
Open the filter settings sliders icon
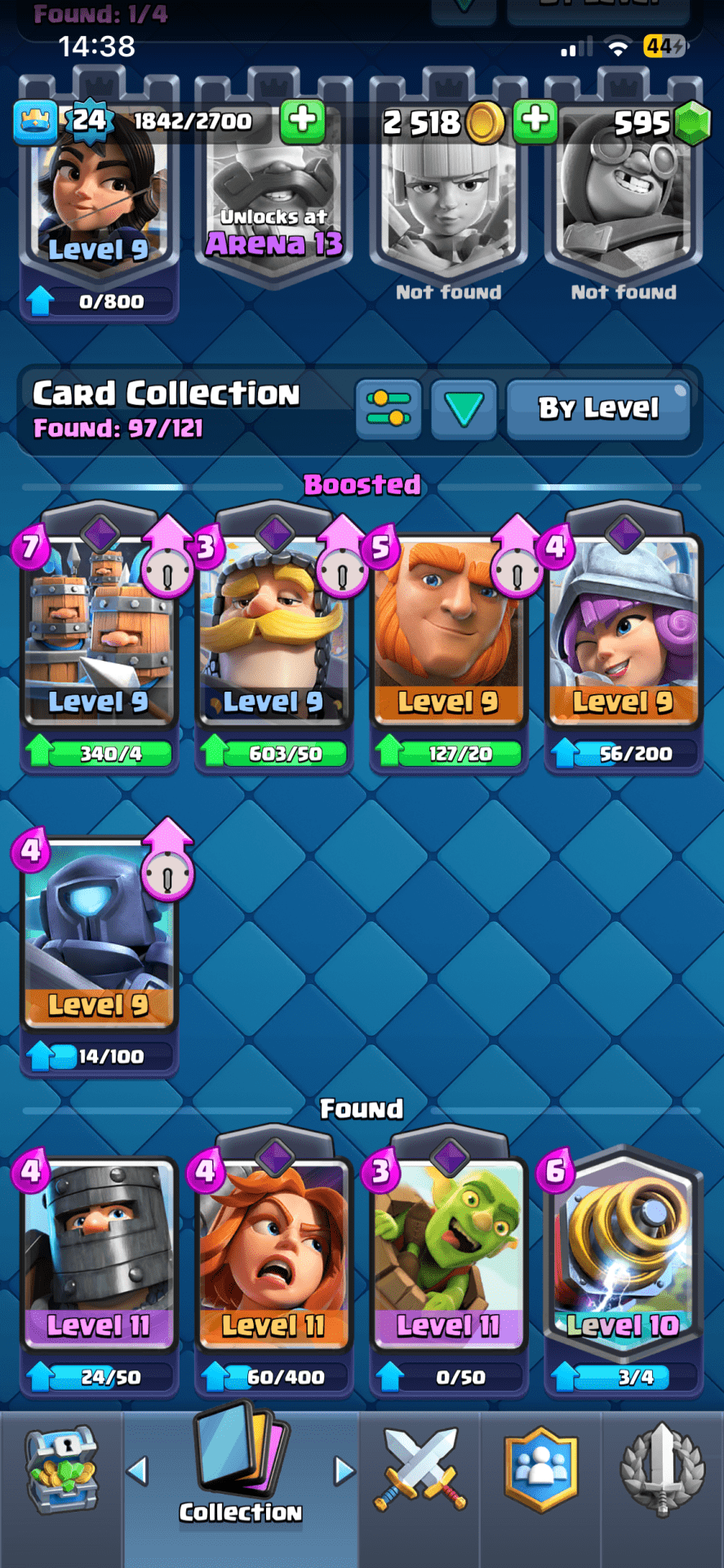pyautogui.click(x=389, y=408)
